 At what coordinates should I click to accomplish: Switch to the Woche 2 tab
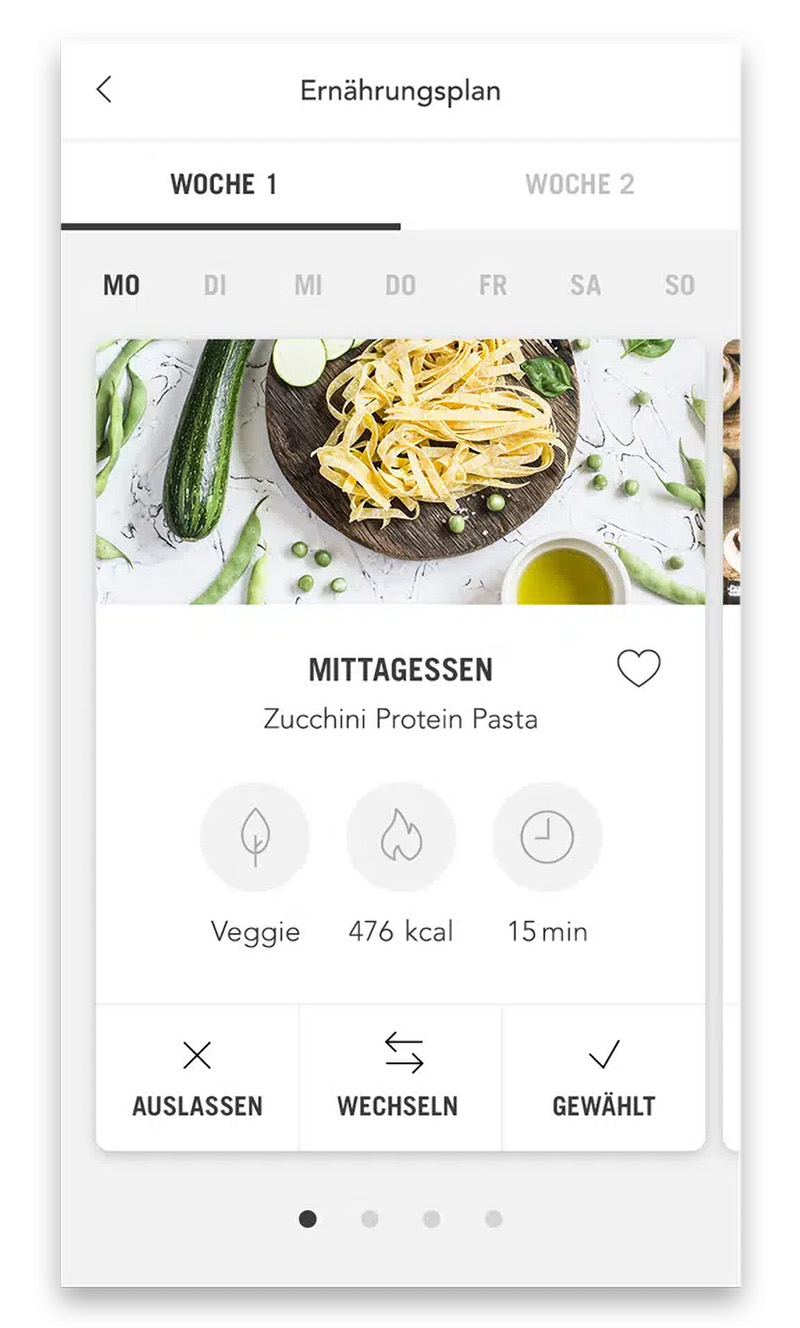pos(583,184)
